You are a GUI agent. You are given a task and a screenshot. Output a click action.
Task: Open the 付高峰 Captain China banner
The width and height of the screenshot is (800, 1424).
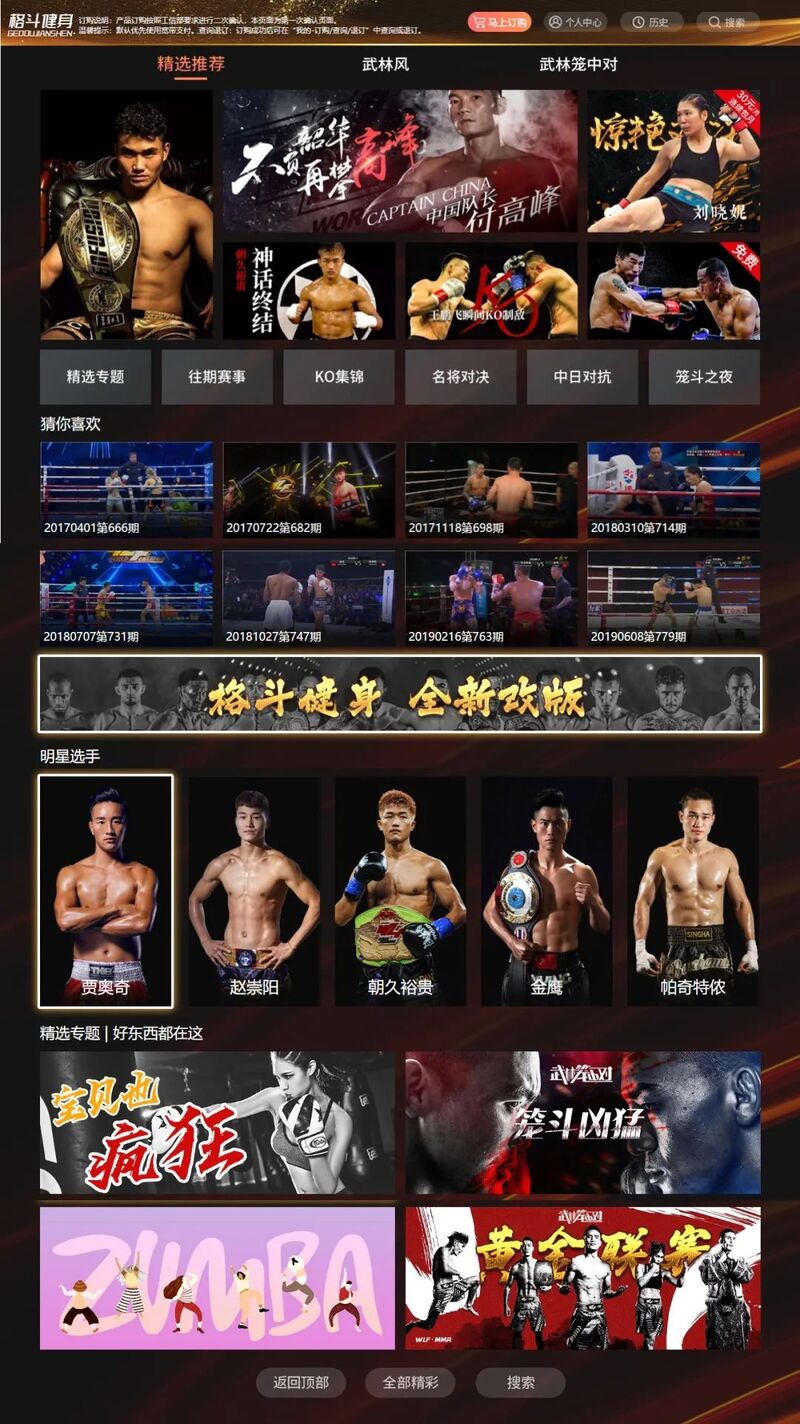coord(400,161)
